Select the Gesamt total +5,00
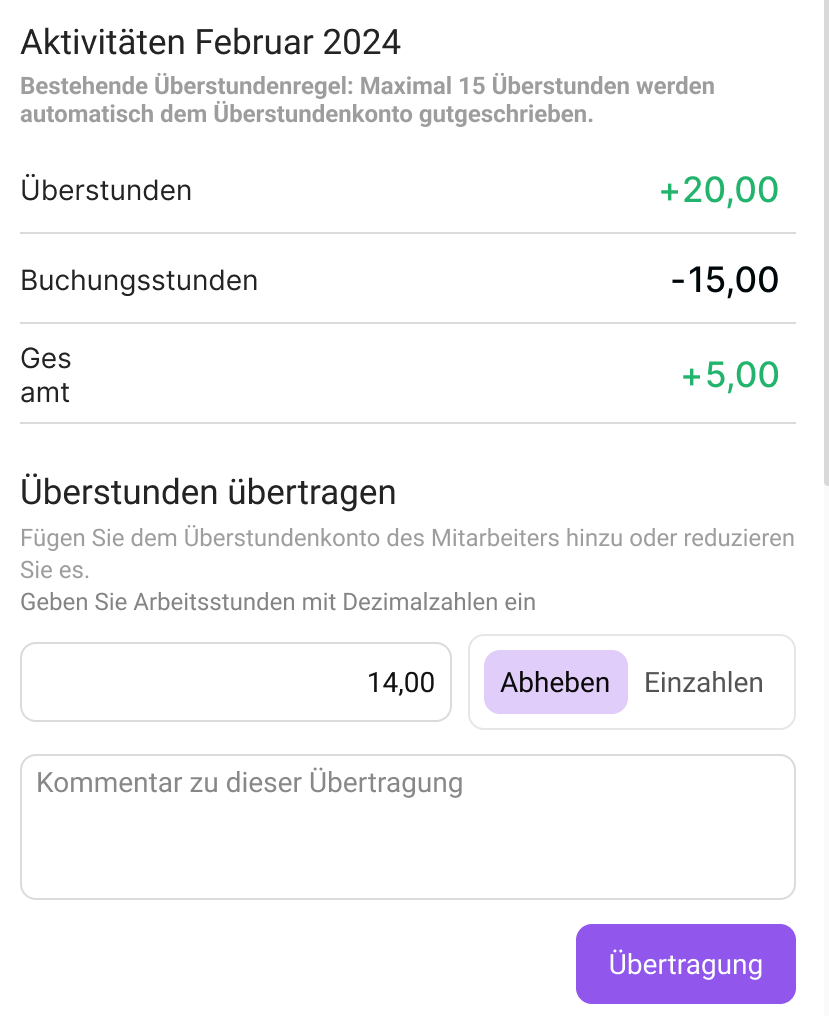Viewport: 829px width, 1016px height. [731, 374]
